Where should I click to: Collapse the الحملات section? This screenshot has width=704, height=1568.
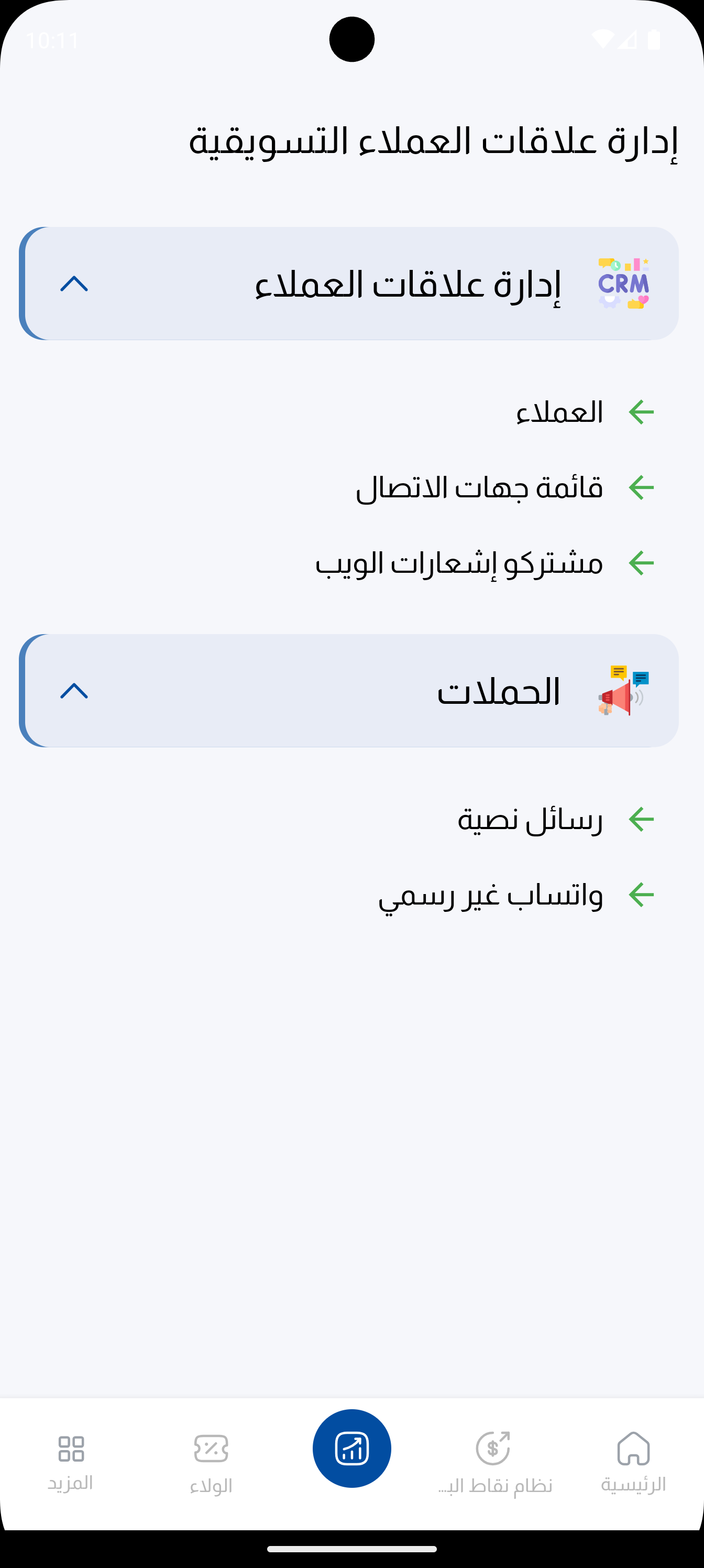(x=74, y=691)
